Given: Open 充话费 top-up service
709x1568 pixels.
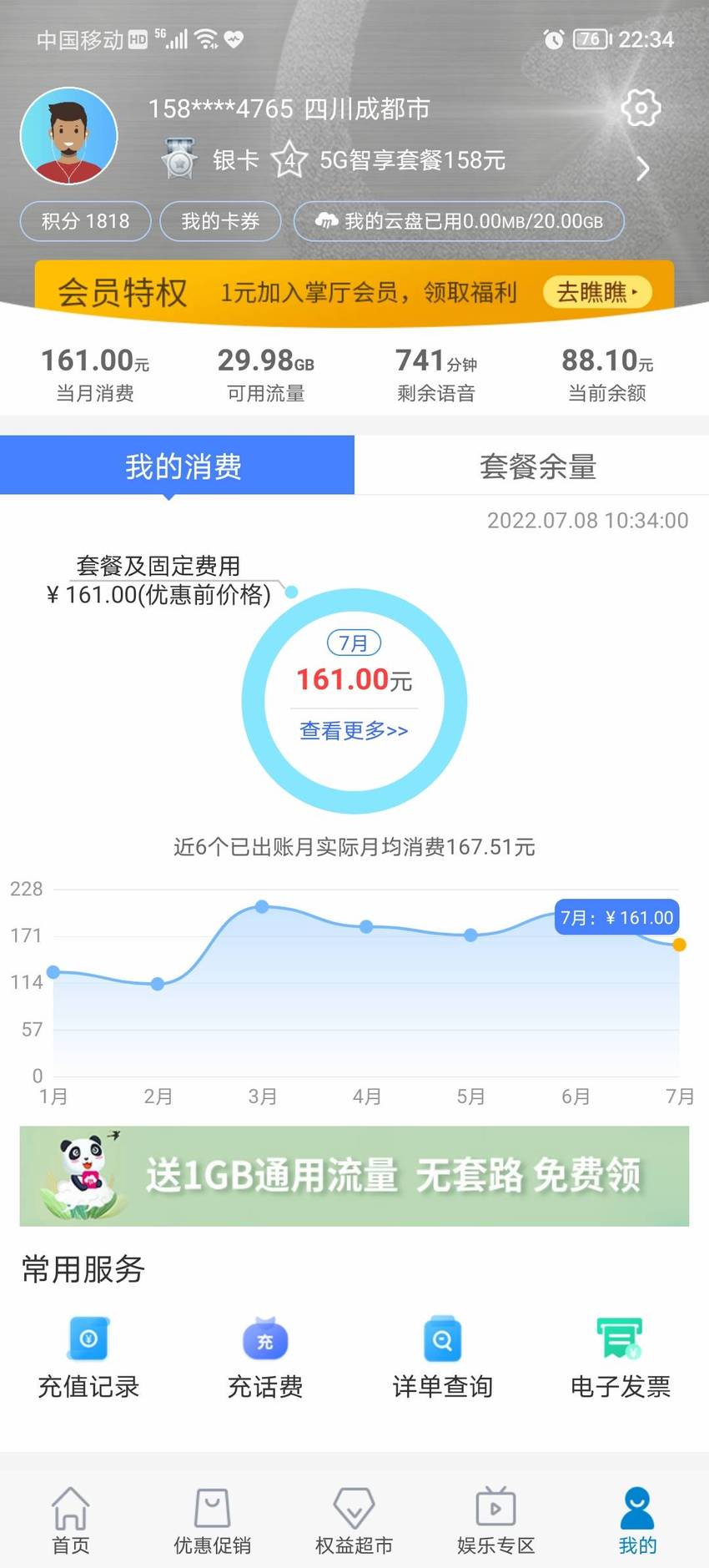Looking at the screenshot, I should 265,1358.
